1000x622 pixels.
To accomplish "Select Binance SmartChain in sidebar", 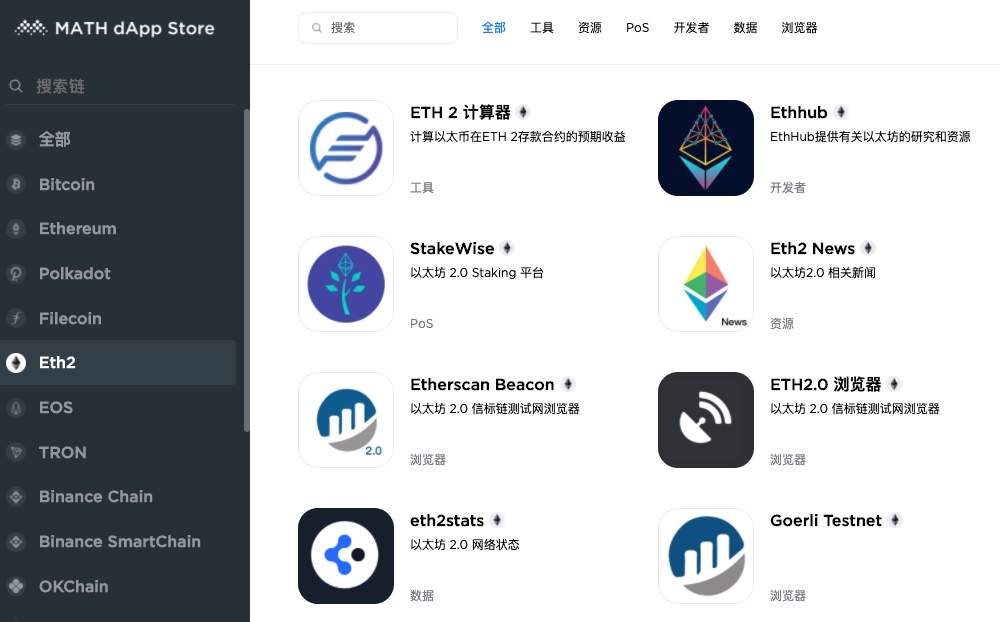I will pos(119,541).
